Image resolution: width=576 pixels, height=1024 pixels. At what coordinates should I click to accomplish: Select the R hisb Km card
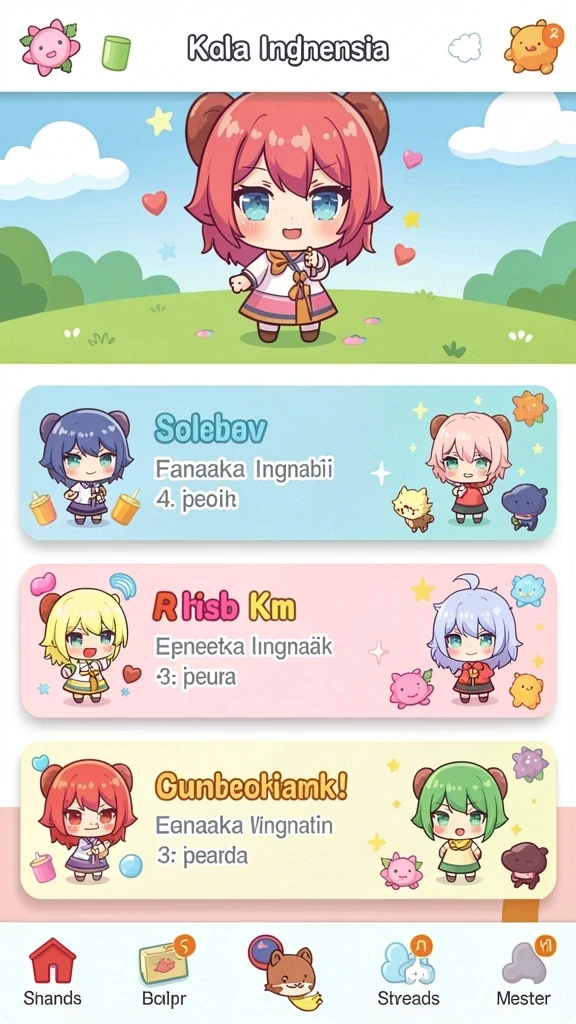coord(289,641)
